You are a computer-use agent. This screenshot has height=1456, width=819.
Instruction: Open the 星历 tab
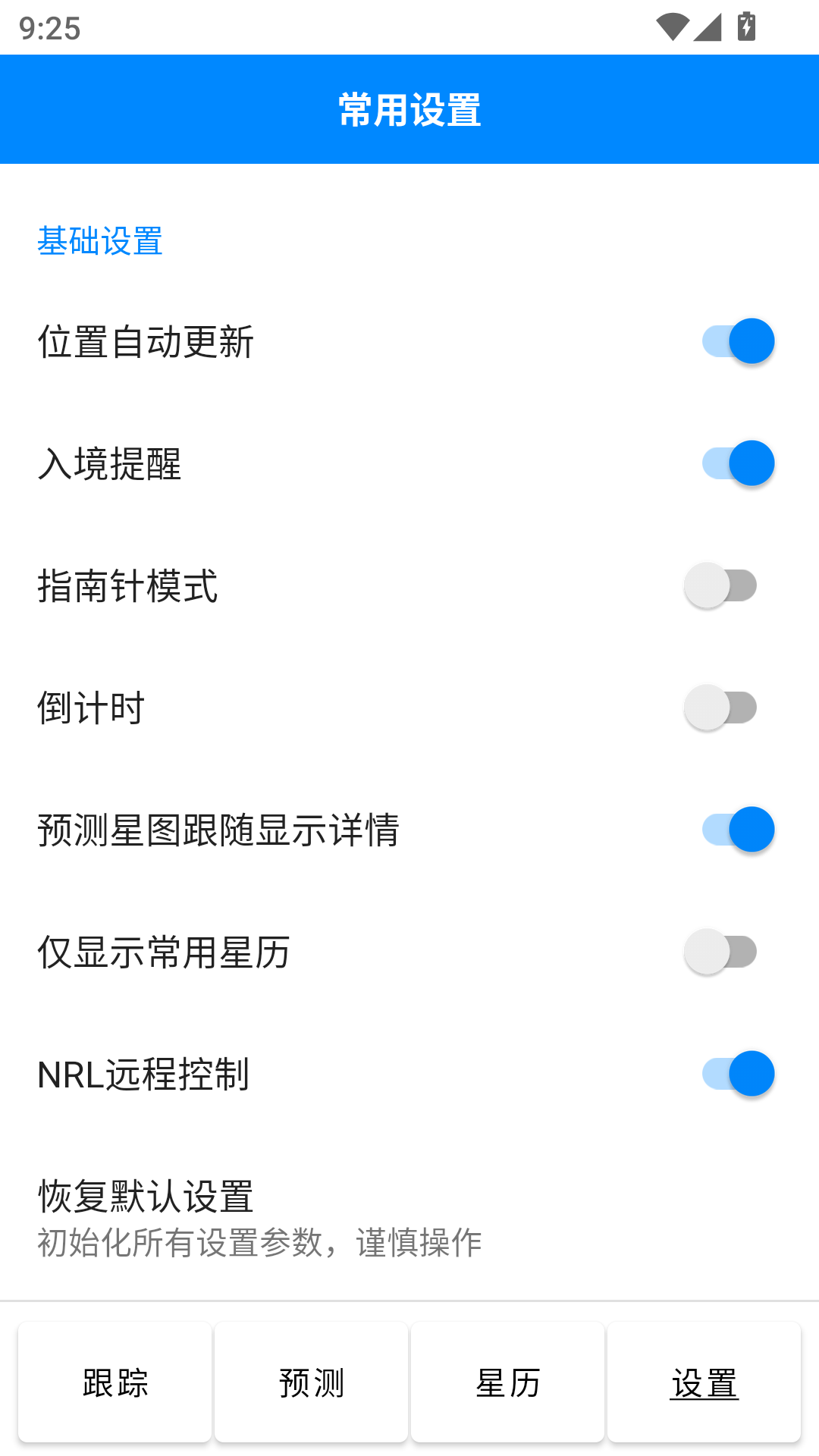(x=507, y=1382)
